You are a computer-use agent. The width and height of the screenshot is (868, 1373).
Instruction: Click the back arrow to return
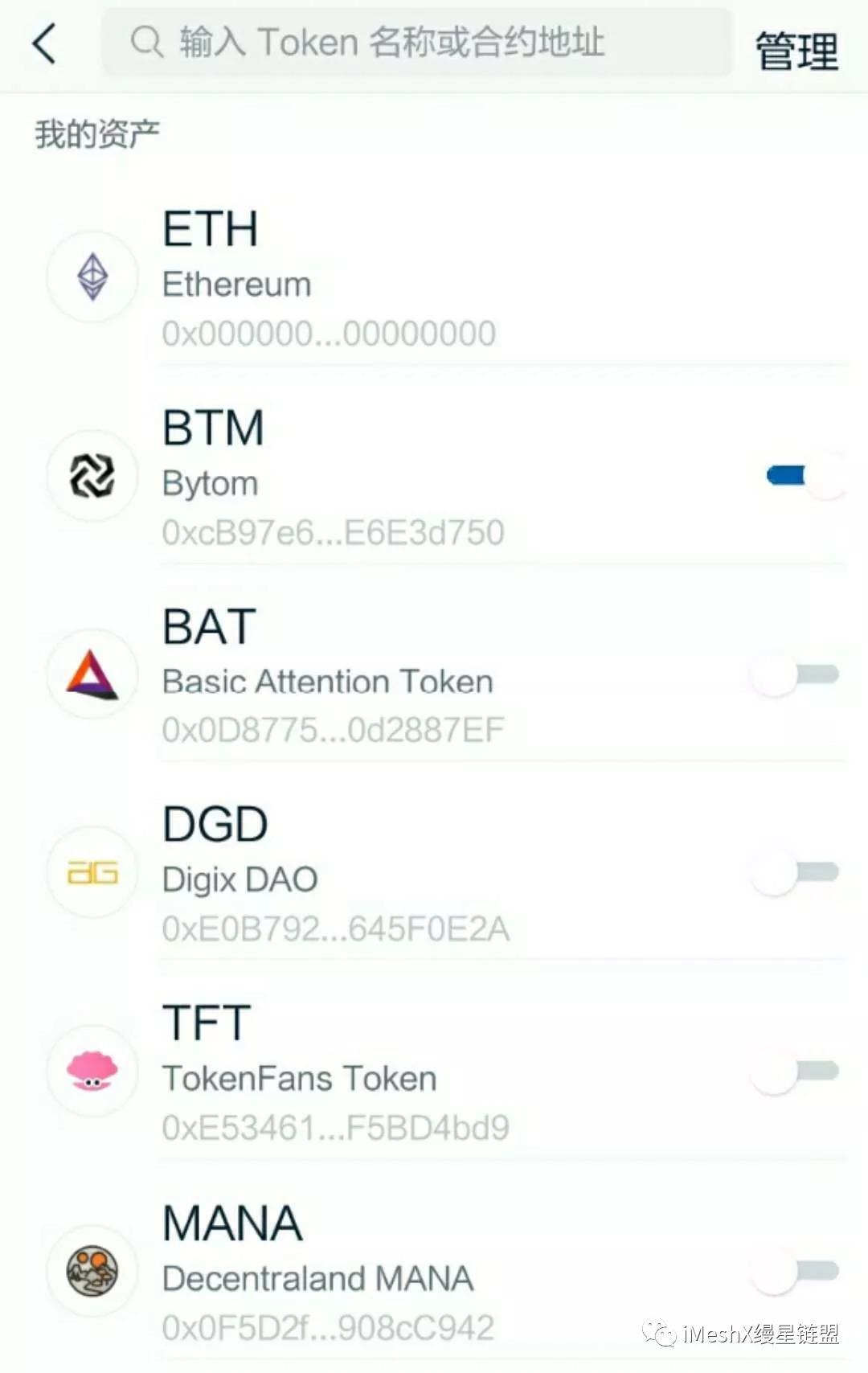tap(44, 43)
